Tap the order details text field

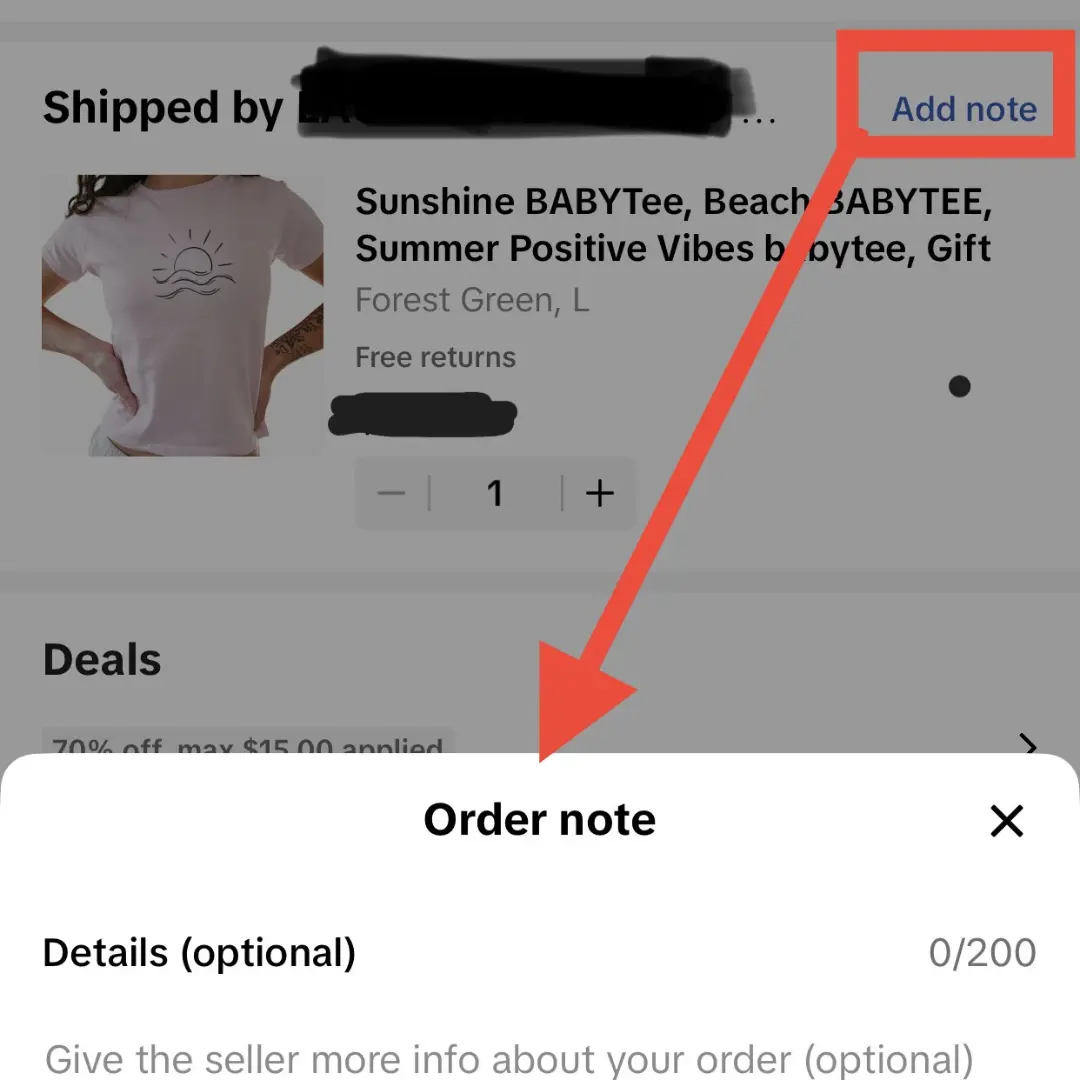pyautogui.click(x=509, y=1058)
